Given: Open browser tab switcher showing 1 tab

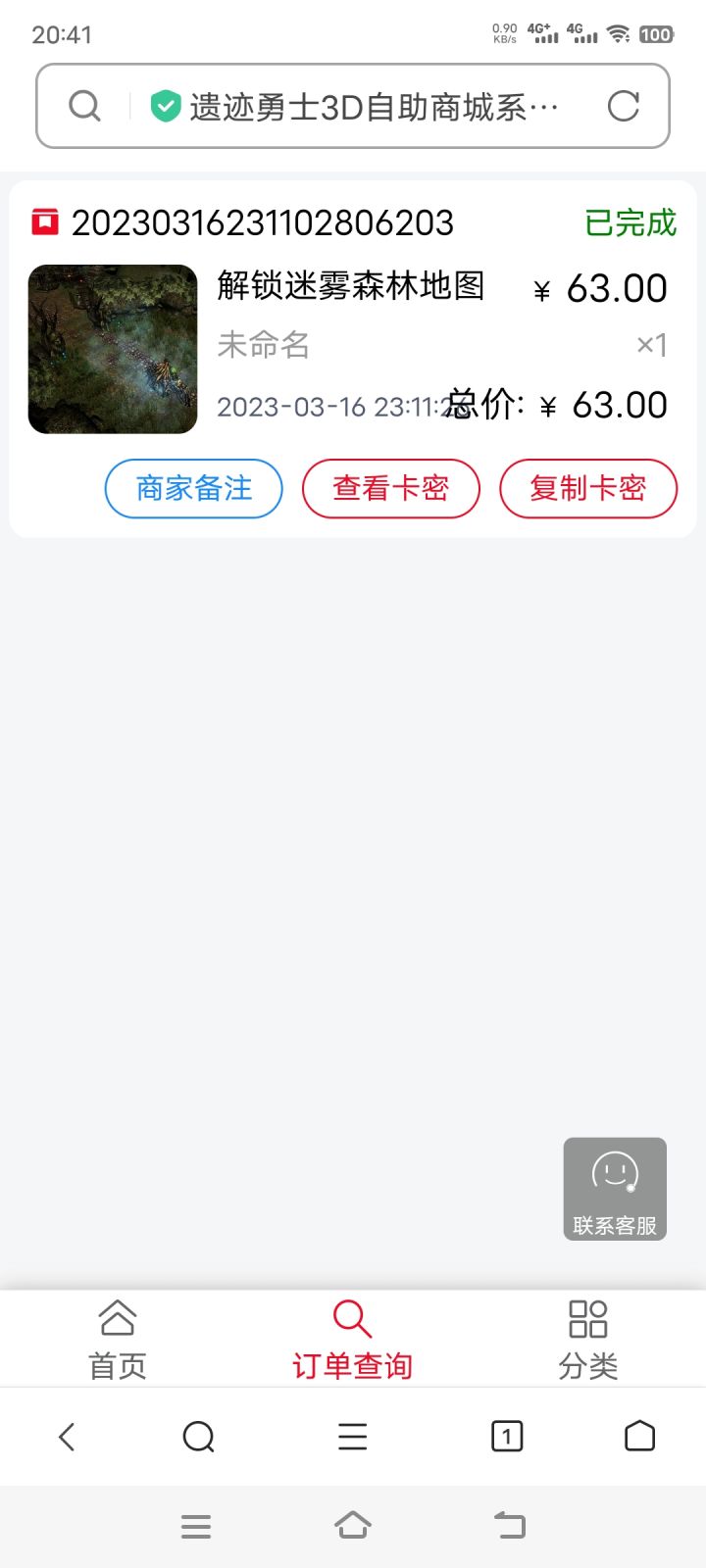Looking at the screenshot, I should click(x=507, y=1437).
